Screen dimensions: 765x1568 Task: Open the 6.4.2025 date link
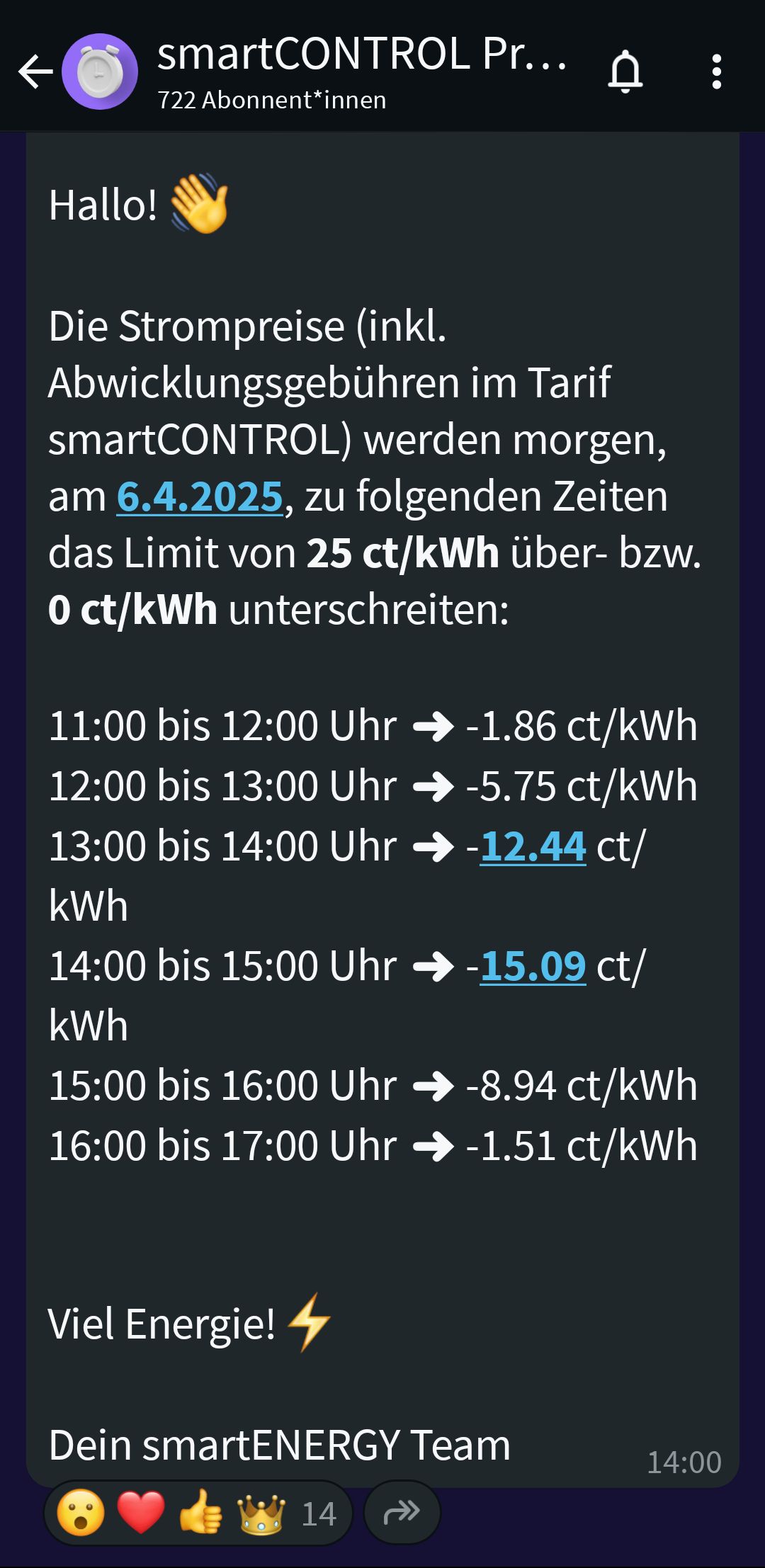tap(200, 496)
